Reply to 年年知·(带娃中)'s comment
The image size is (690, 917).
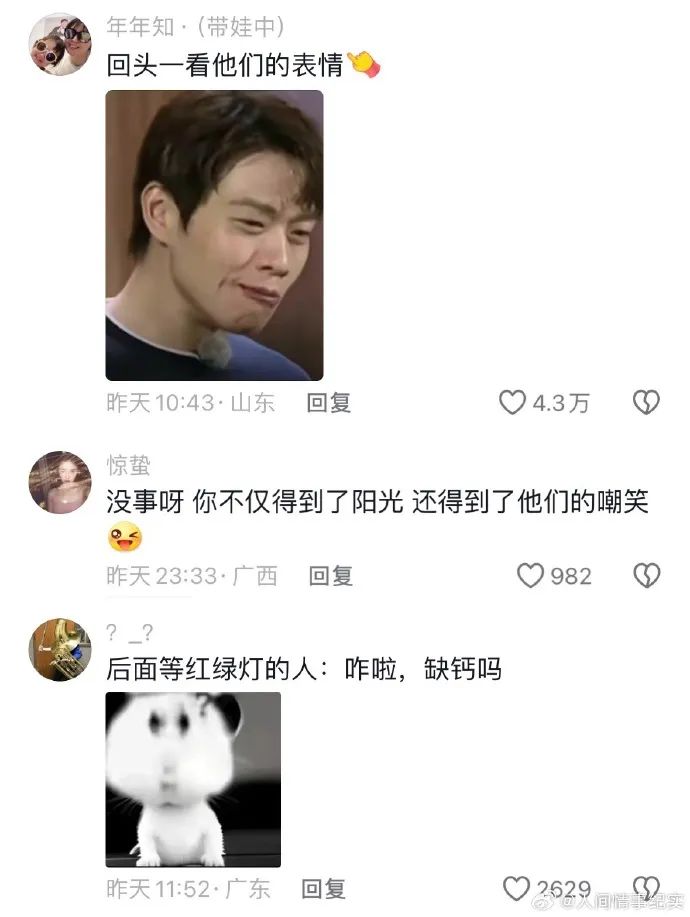(329, 403)
